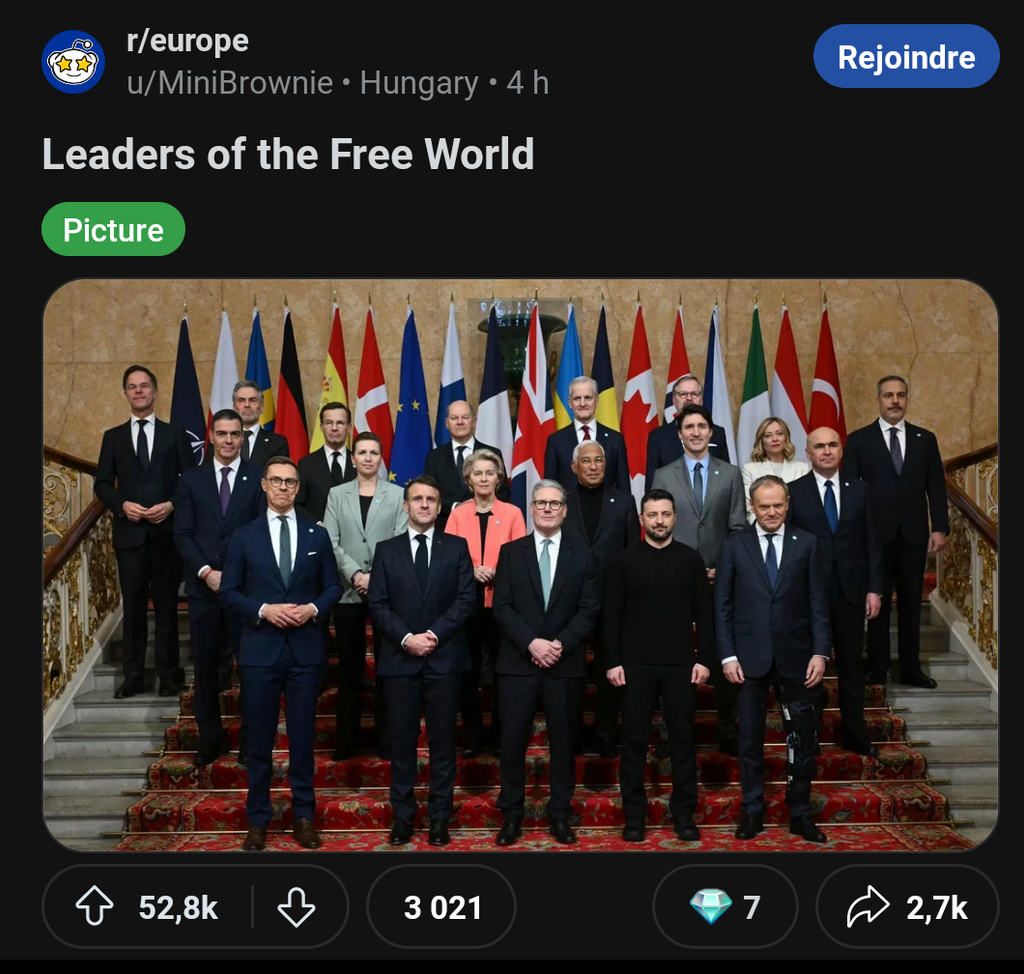View the u/MiniBrownie profile
The height and width of the screenshot is (974, 1024).
click(229, 83)
